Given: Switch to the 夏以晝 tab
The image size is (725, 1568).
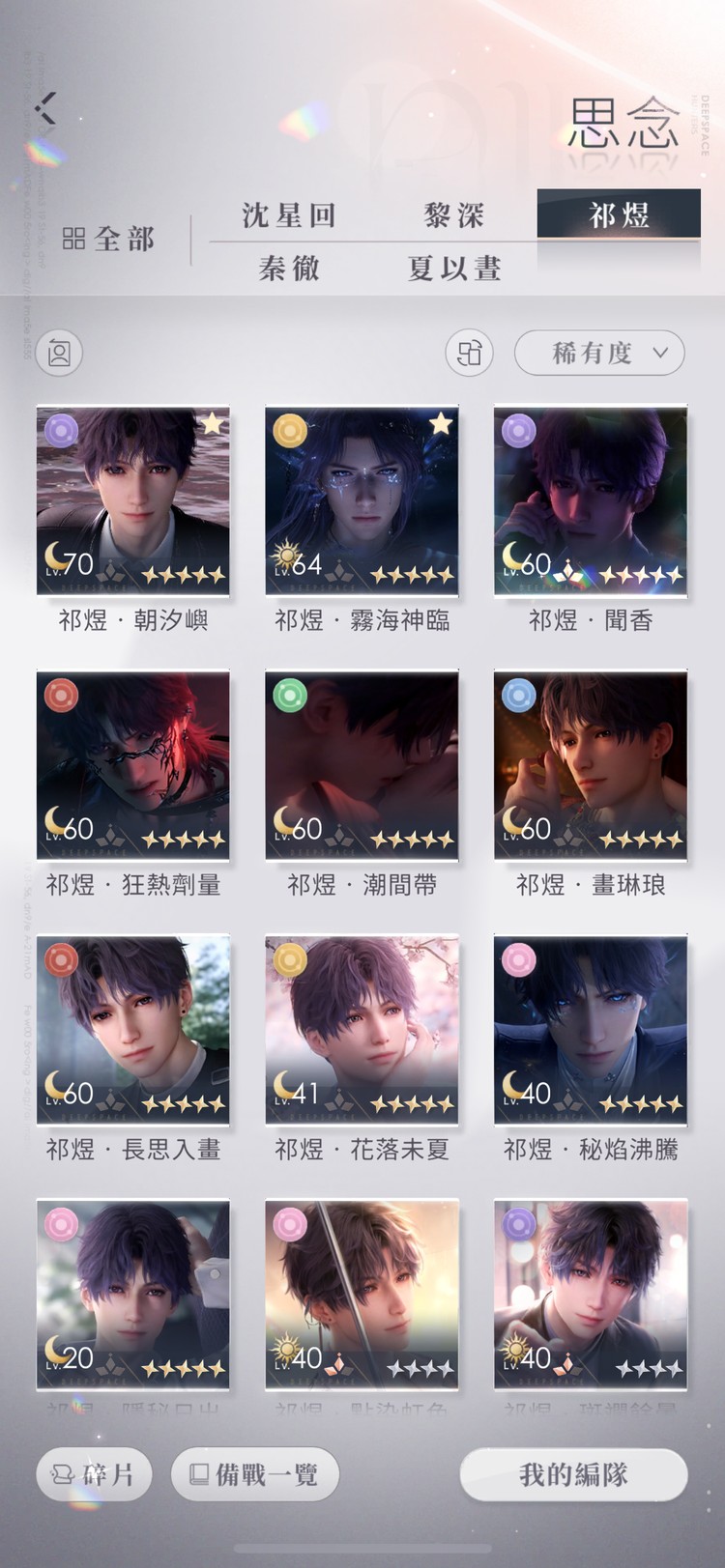Looking at the screenshot, I should (x=454, y=268).
